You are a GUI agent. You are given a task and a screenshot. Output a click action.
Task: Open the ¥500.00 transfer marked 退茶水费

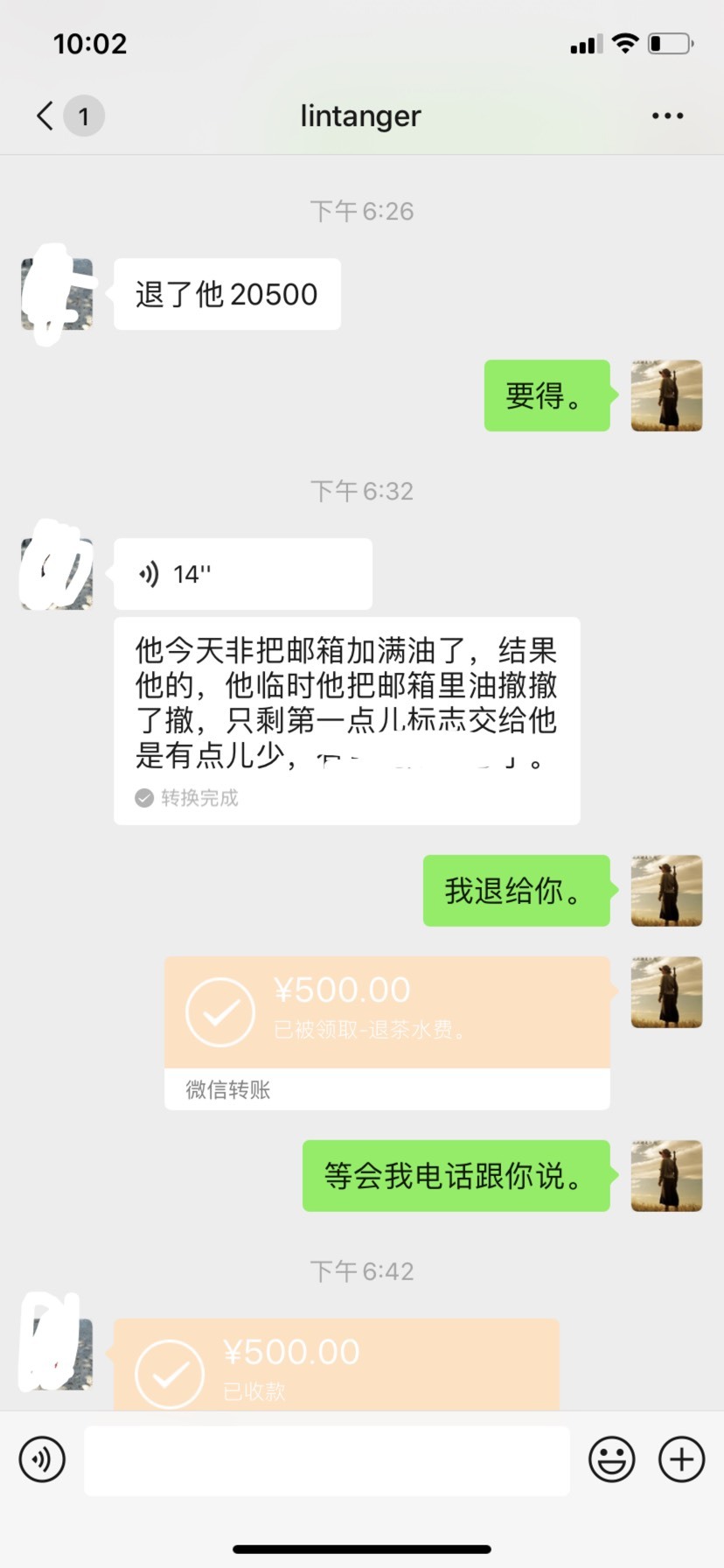coord(387,1032)
